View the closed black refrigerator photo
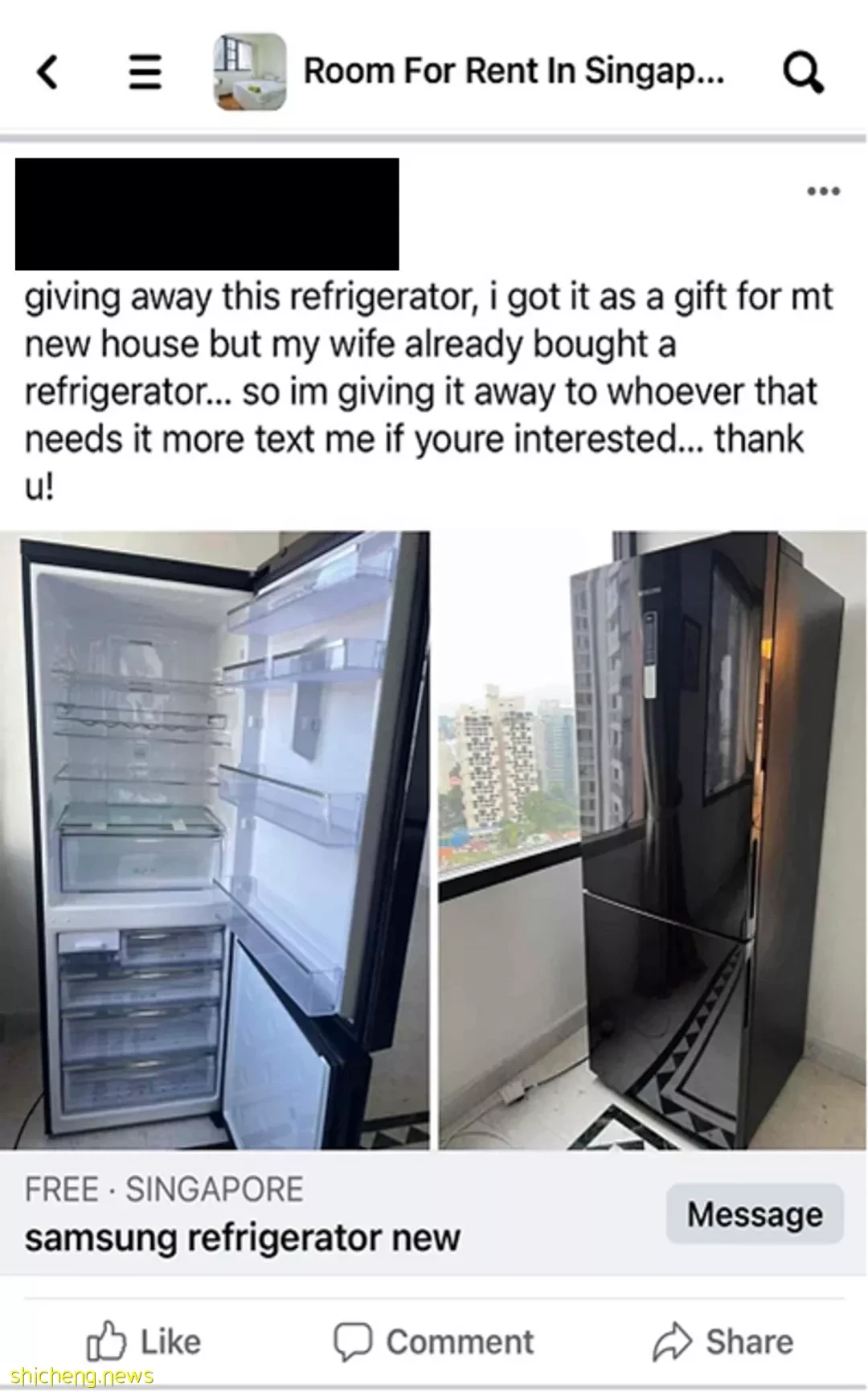Viewport: 868px width, 1392px height. 653,840
